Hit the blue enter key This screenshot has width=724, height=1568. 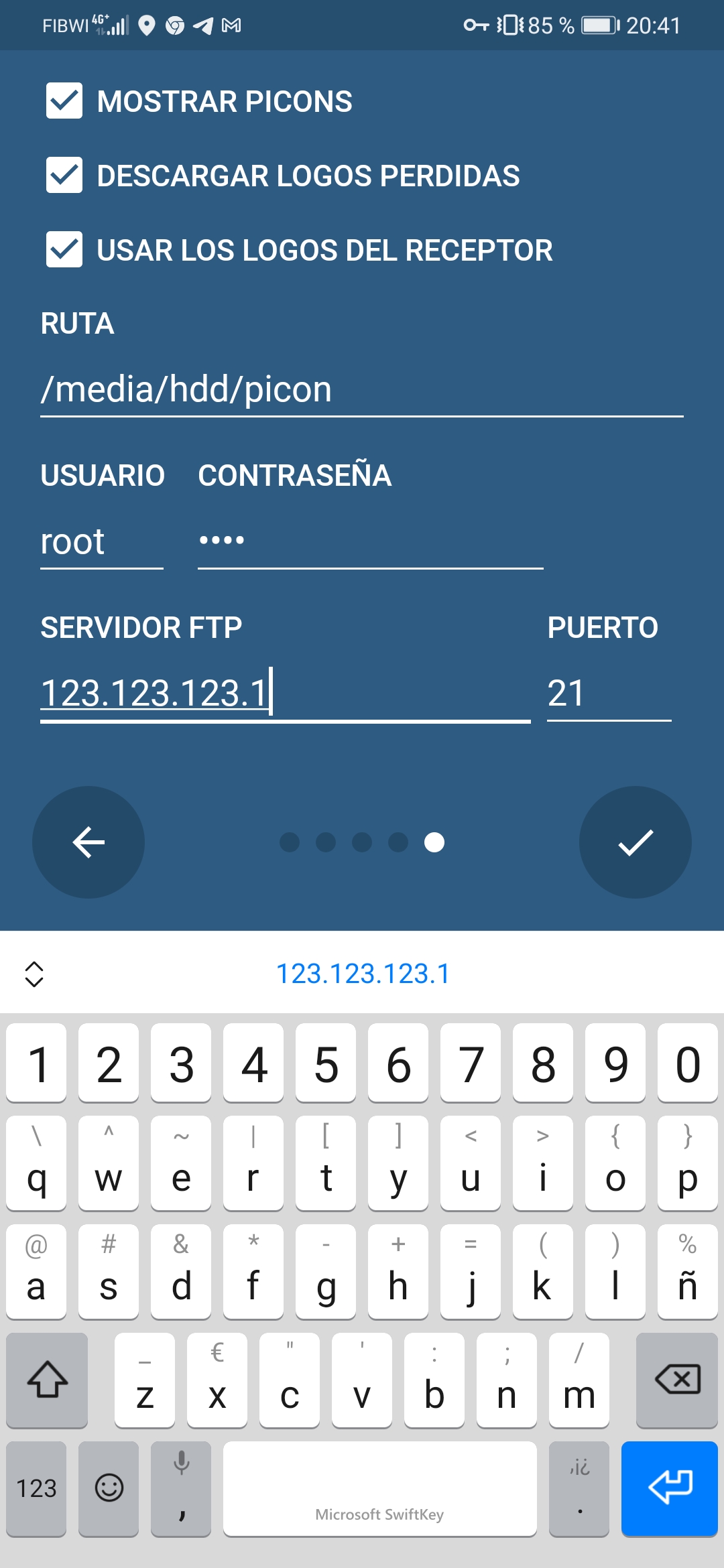click(669, 1488)
